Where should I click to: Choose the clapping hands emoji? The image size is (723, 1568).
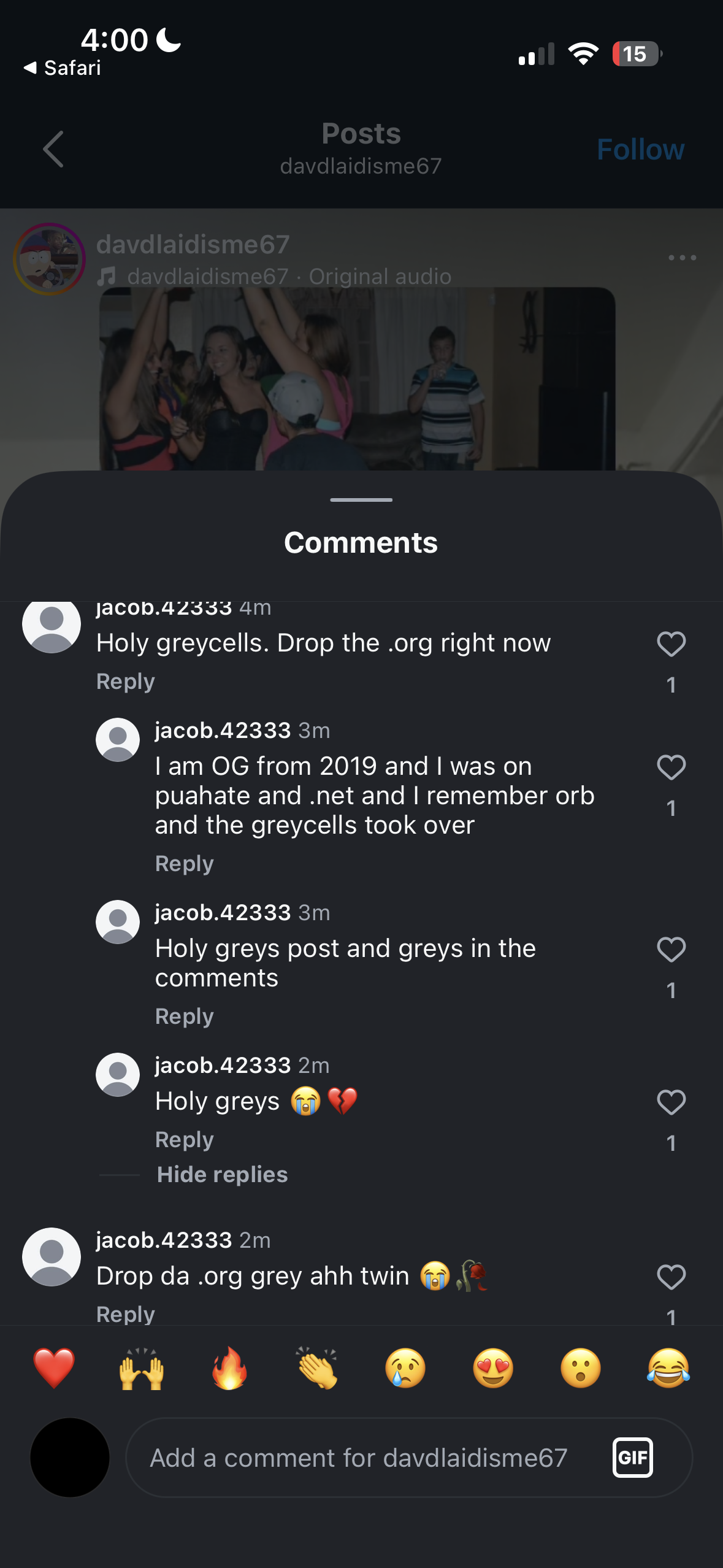[x=317, y=1368]
